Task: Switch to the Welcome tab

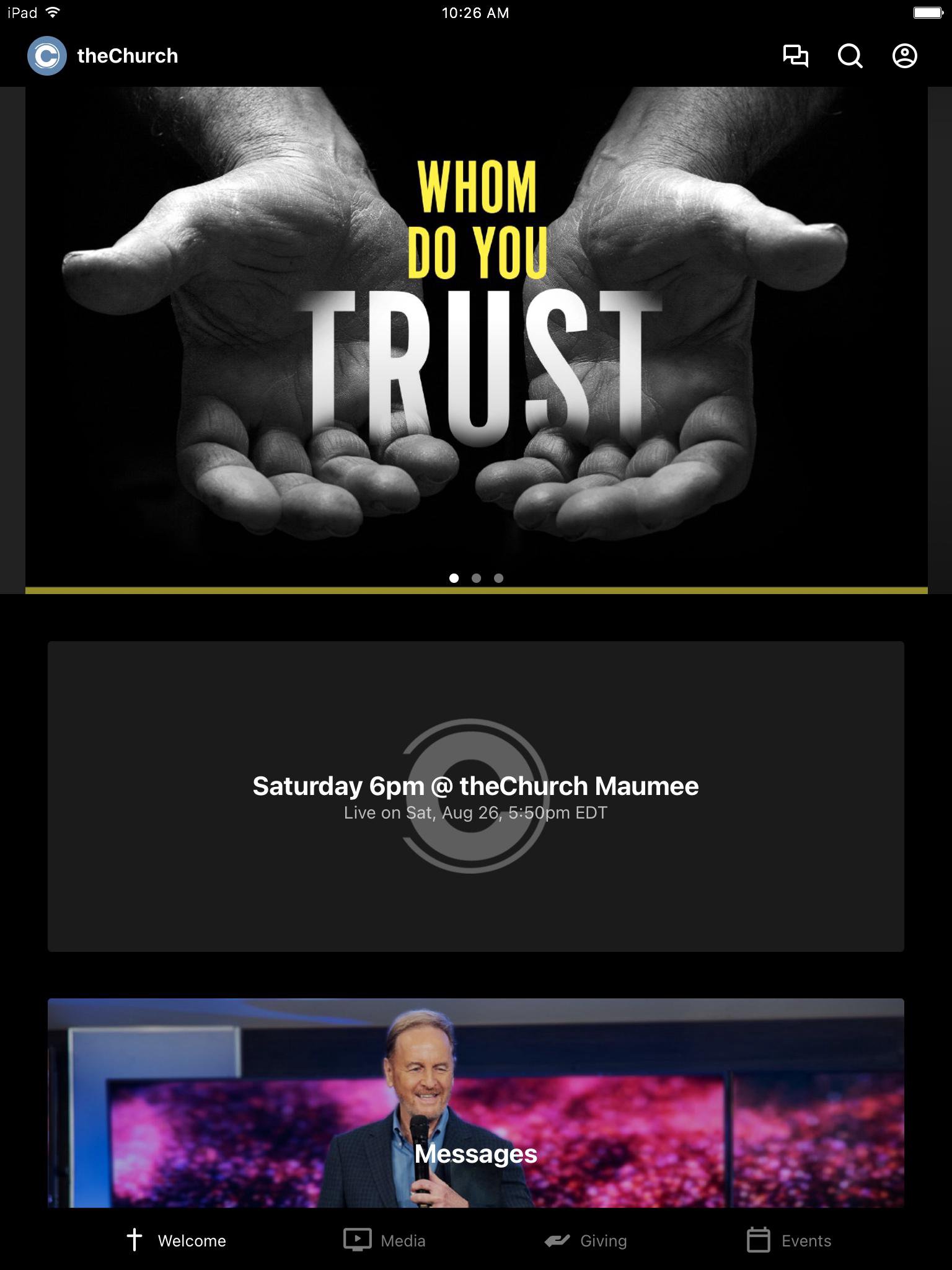Action: click(177, 1240)
